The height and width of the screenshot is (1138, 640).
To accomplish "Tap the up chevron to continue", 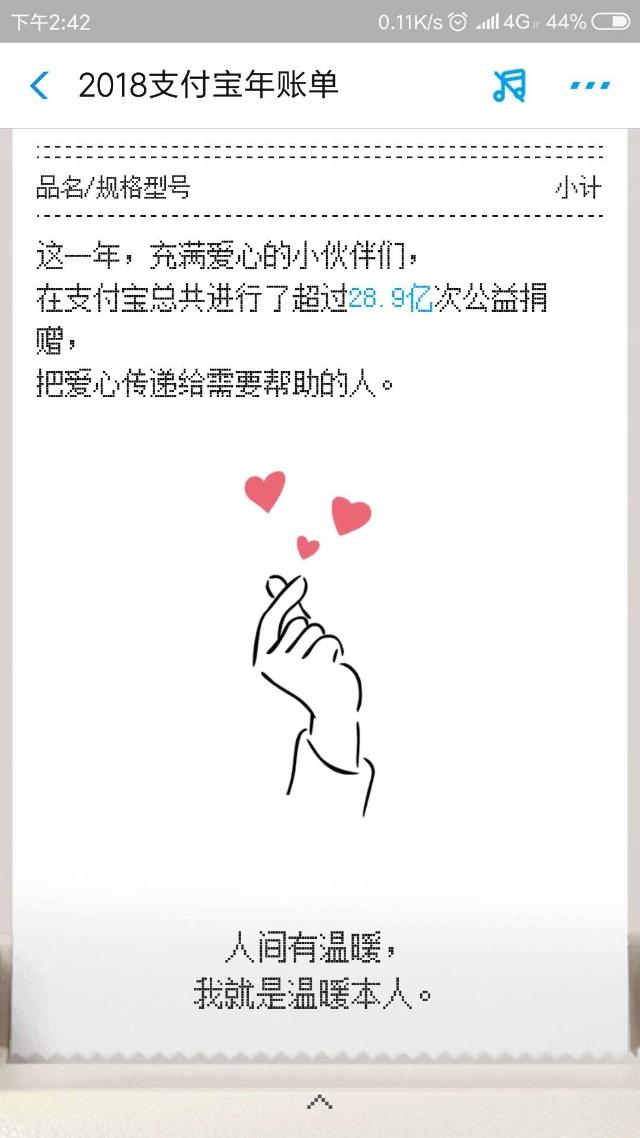I will pyautogui.click(x=319, y=1103).
